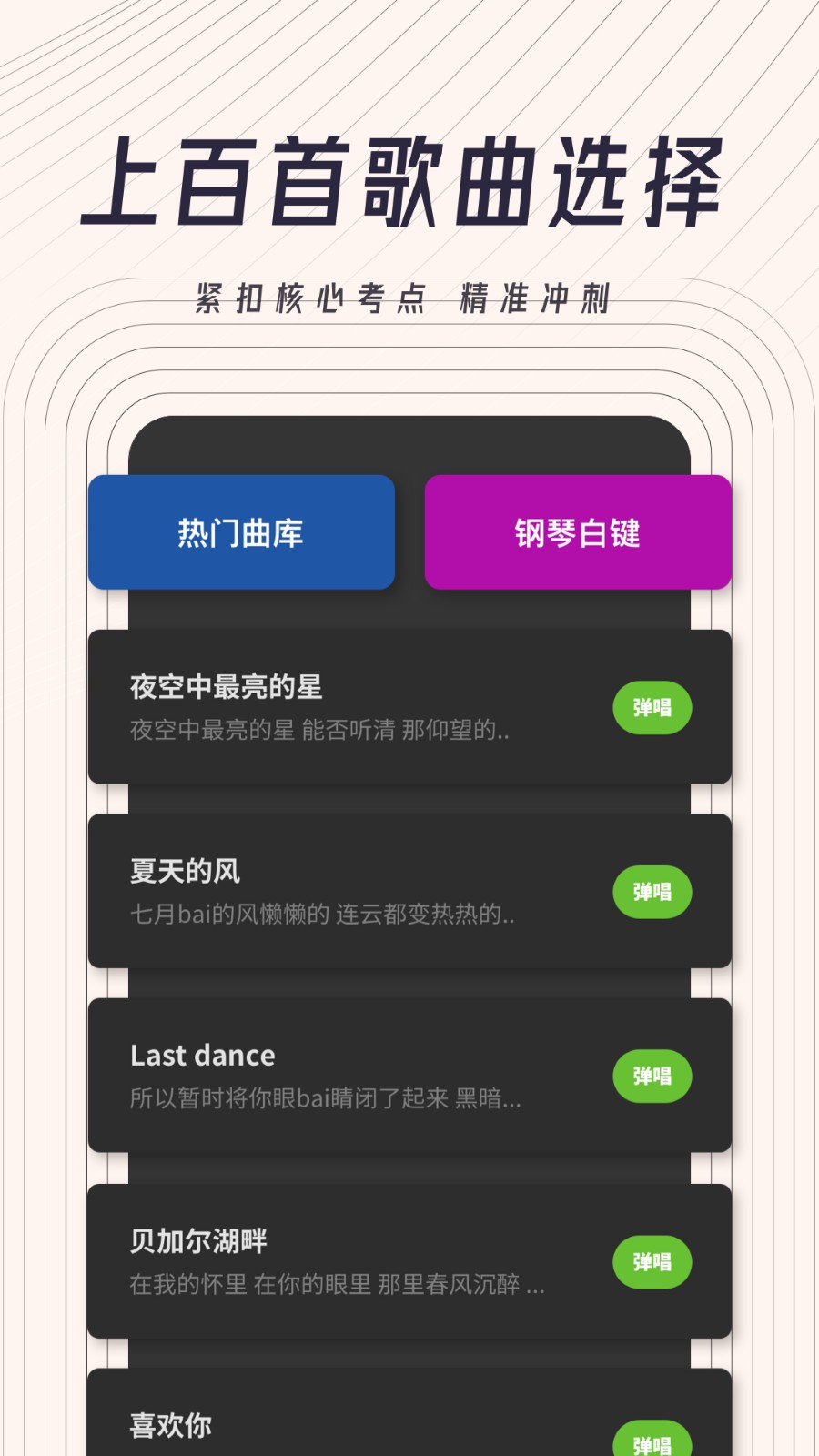Click the lyric line under 夏天的风
The image size is (819, 1456).
pyautogui.click(x=322, y=917)
